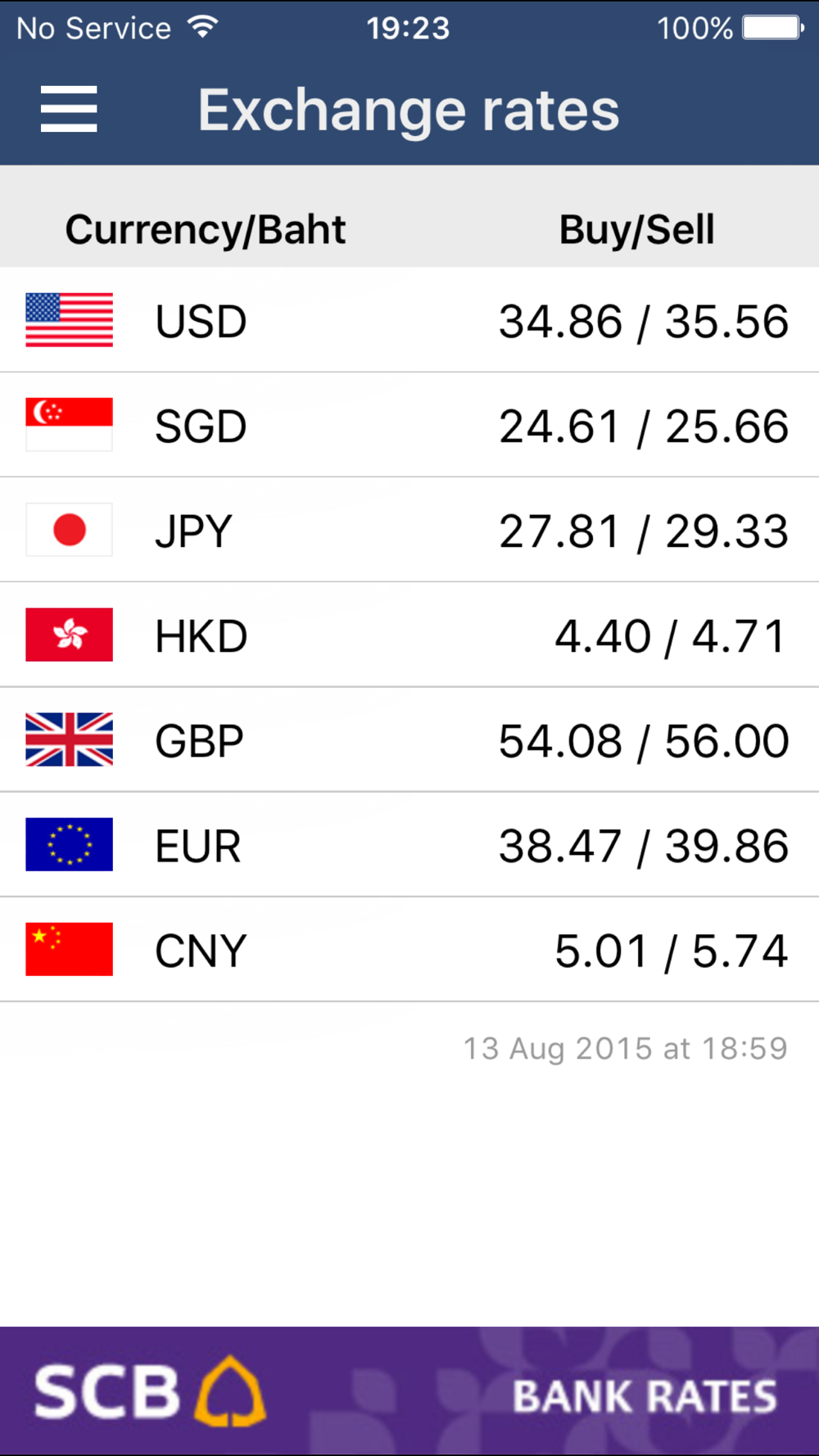This screenshot has width=819, height=1456.
Task: Select the SGD currency row
Action: click(x=409, y=425)
